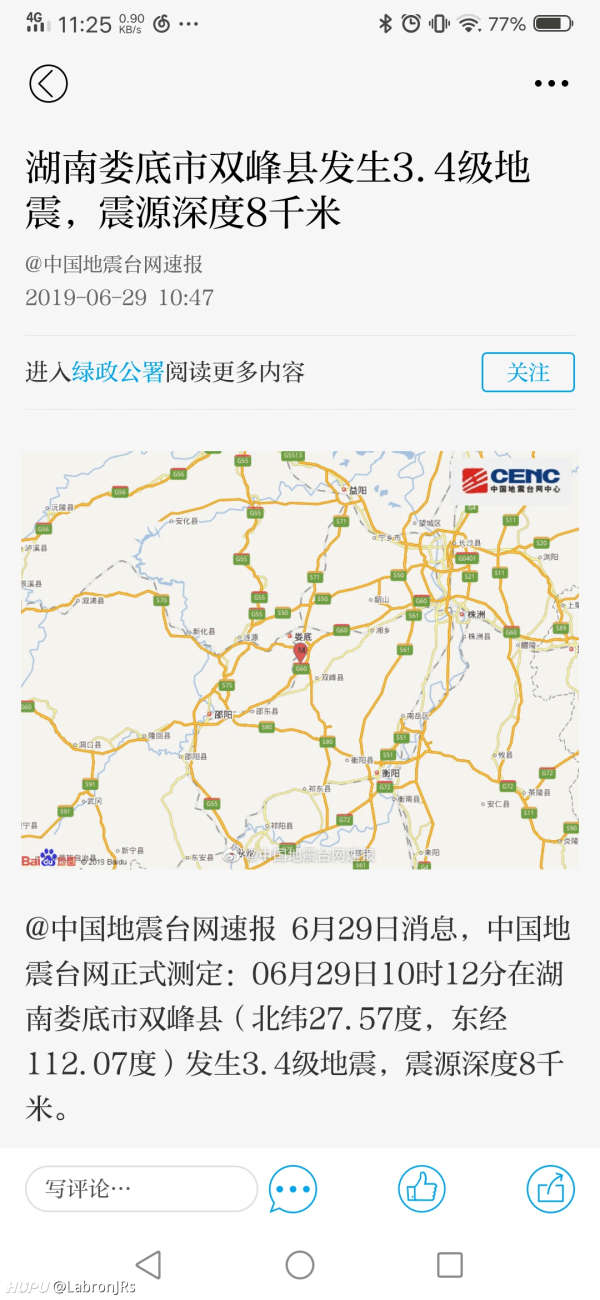Open the three-dot overflow menu
Screen dimensions: 600x1300
pos(551,84)
